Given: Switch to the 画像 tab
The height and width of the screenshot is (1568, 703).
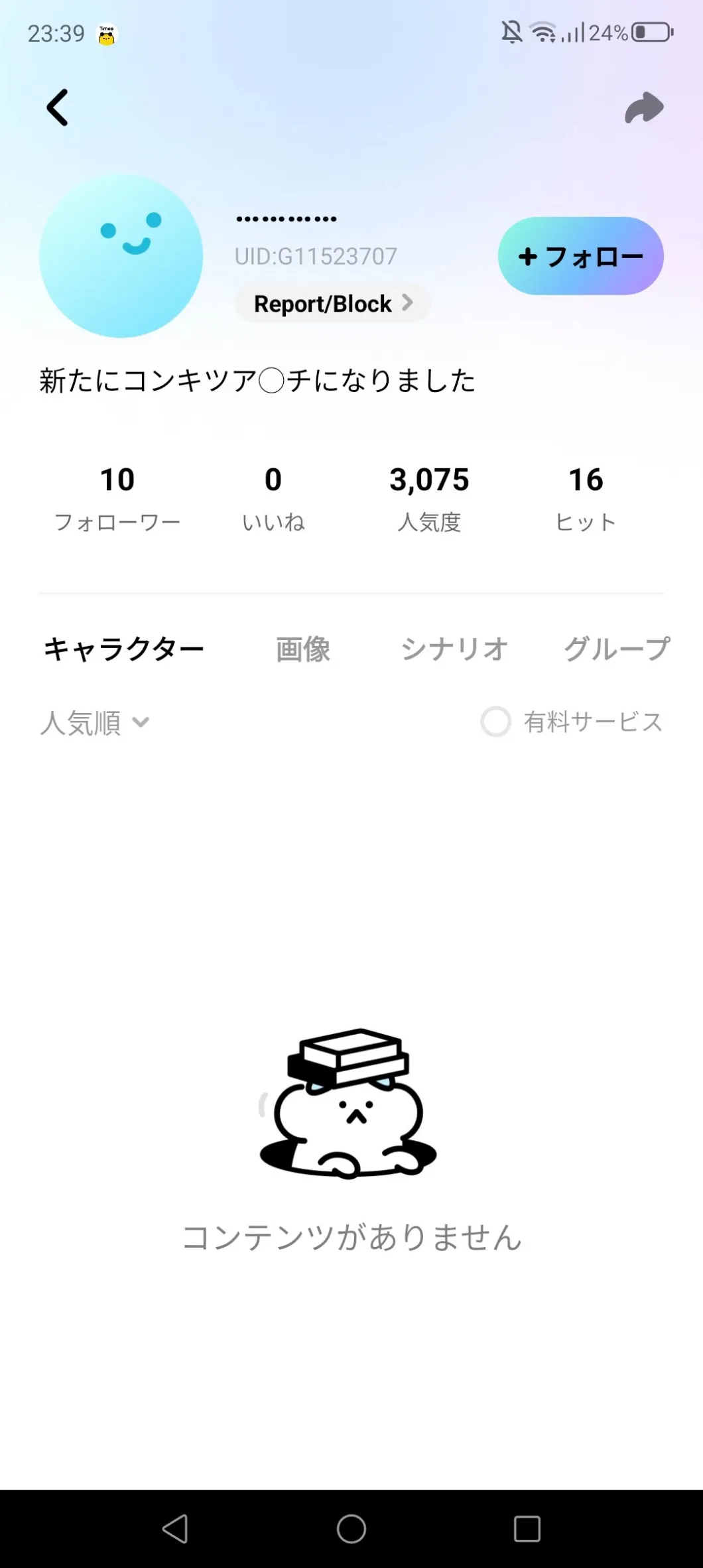Looking at the screenshot, I should [x=303, y=649].
